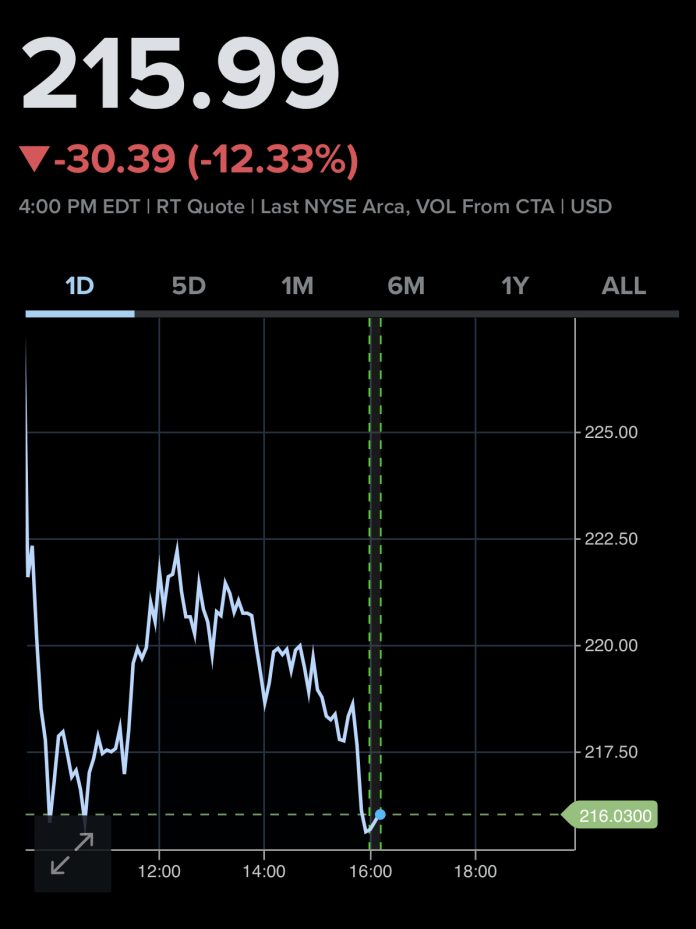Image resolution: width=696 pixels, height=929 pixels.
Task: Switch to the 1Y chart range
Action: 514,287
